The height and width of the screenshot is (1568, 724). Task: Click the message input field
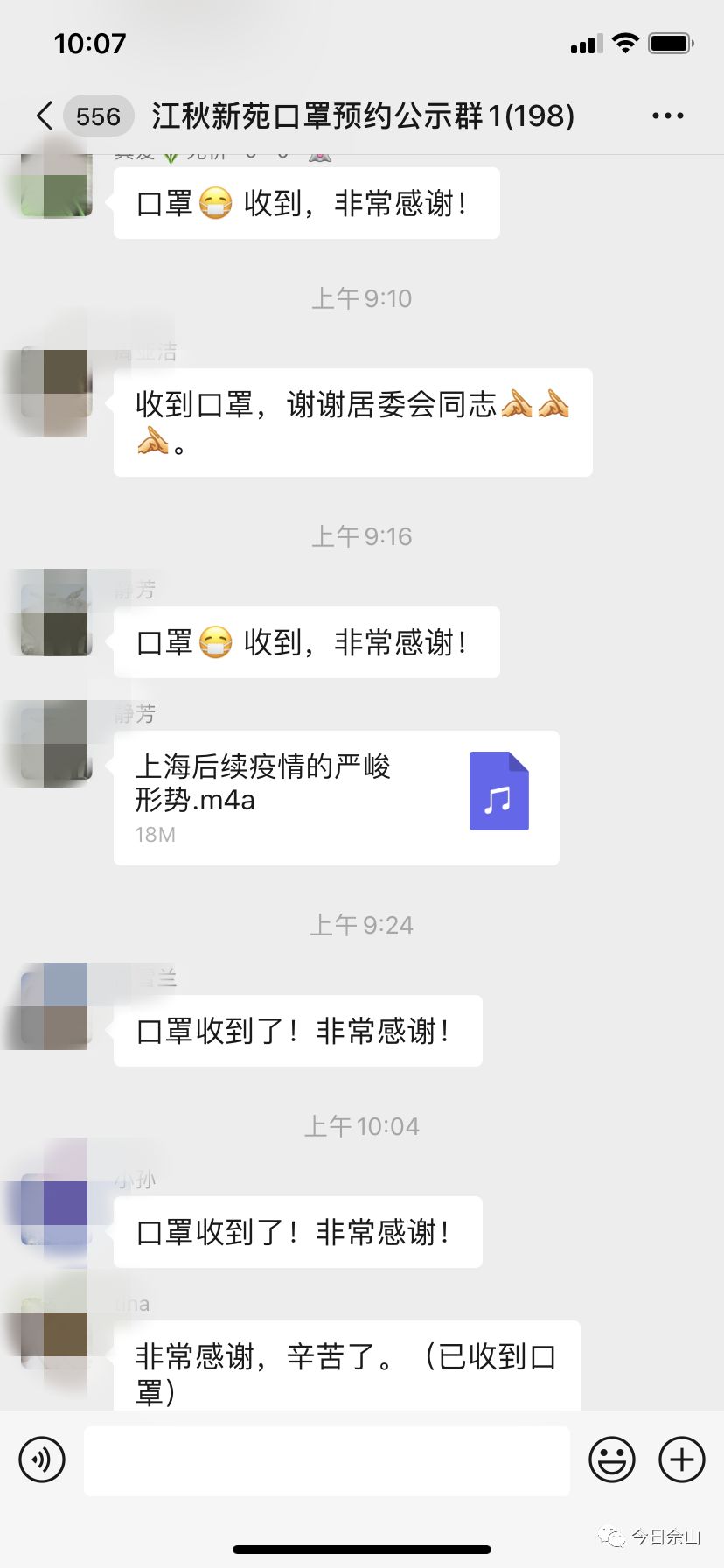[326, 1459]
